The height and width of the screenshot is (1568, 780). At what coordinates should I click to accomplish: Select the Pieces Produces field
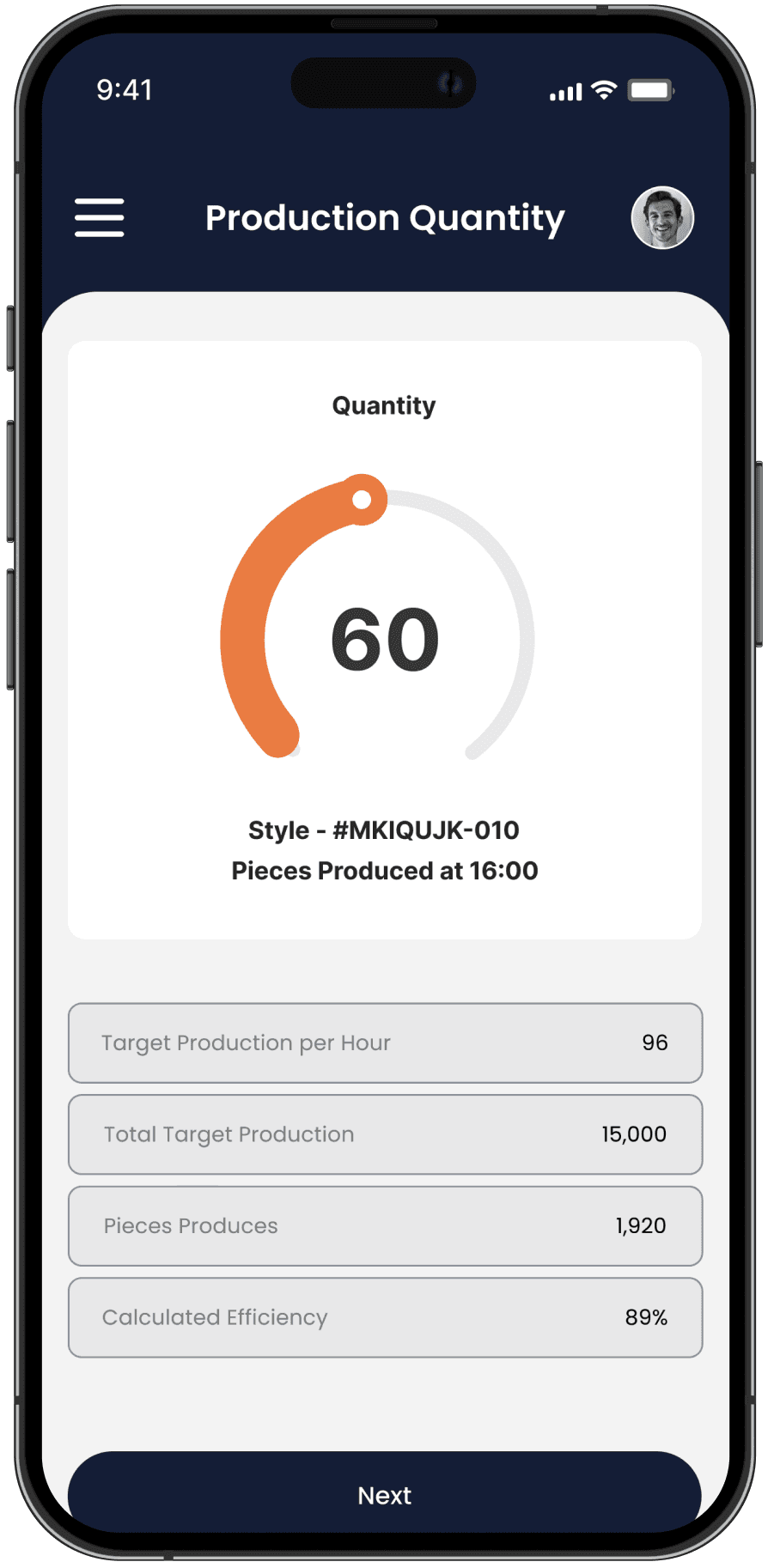386,1225
